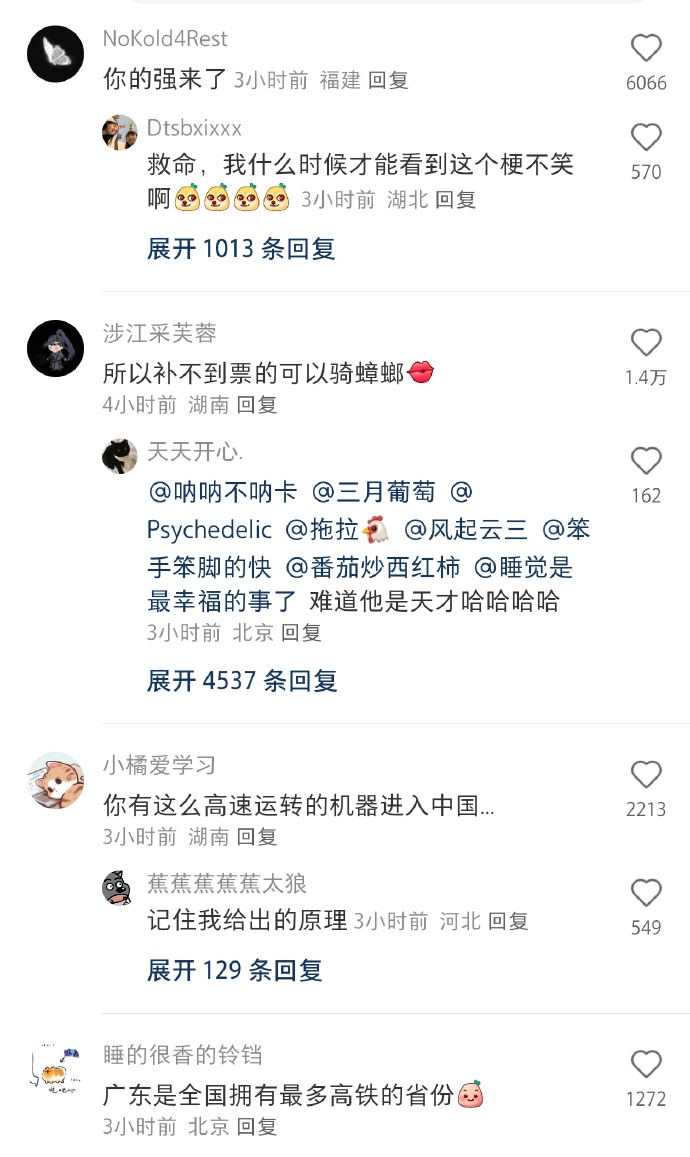This screenshot has height=1157, width=690.
Task: Open NoKold4Rest's profile avatar
Action: 55,55
